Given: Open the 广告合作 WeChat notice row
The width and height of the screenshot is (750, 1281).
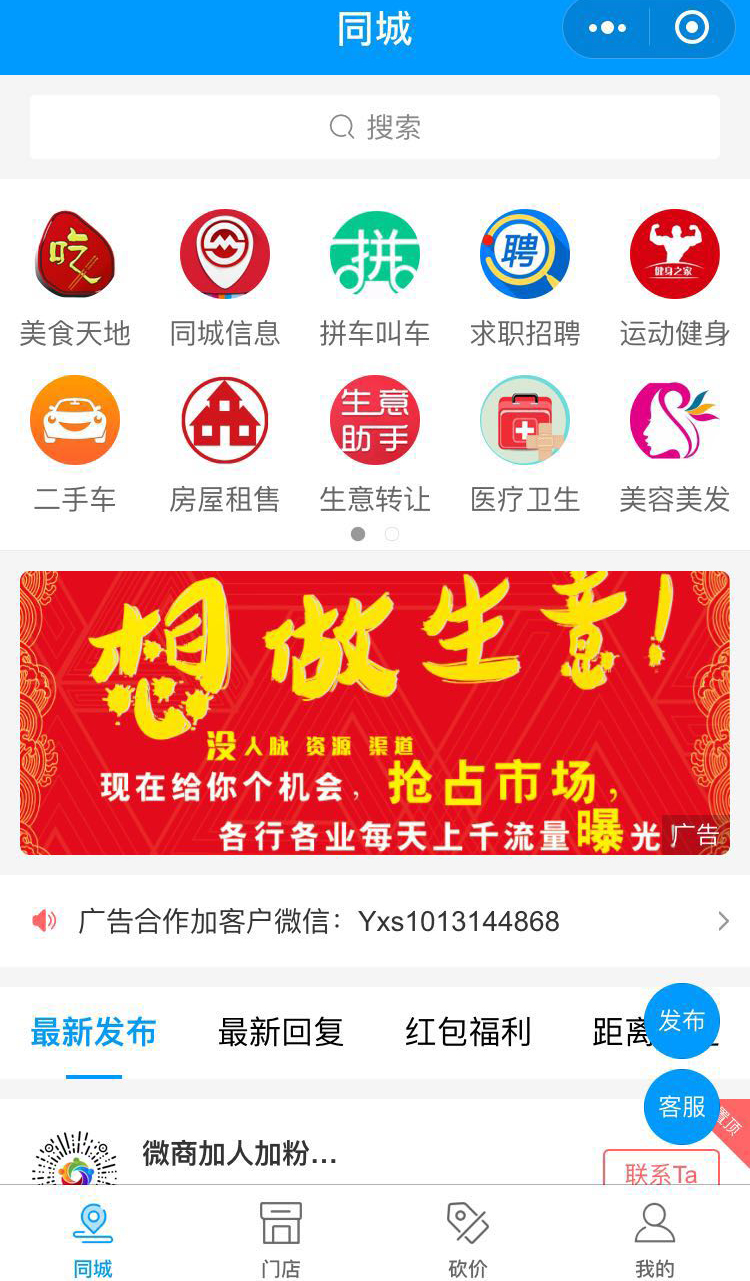Looking at the screenshot, I should [x=375, y=921].
